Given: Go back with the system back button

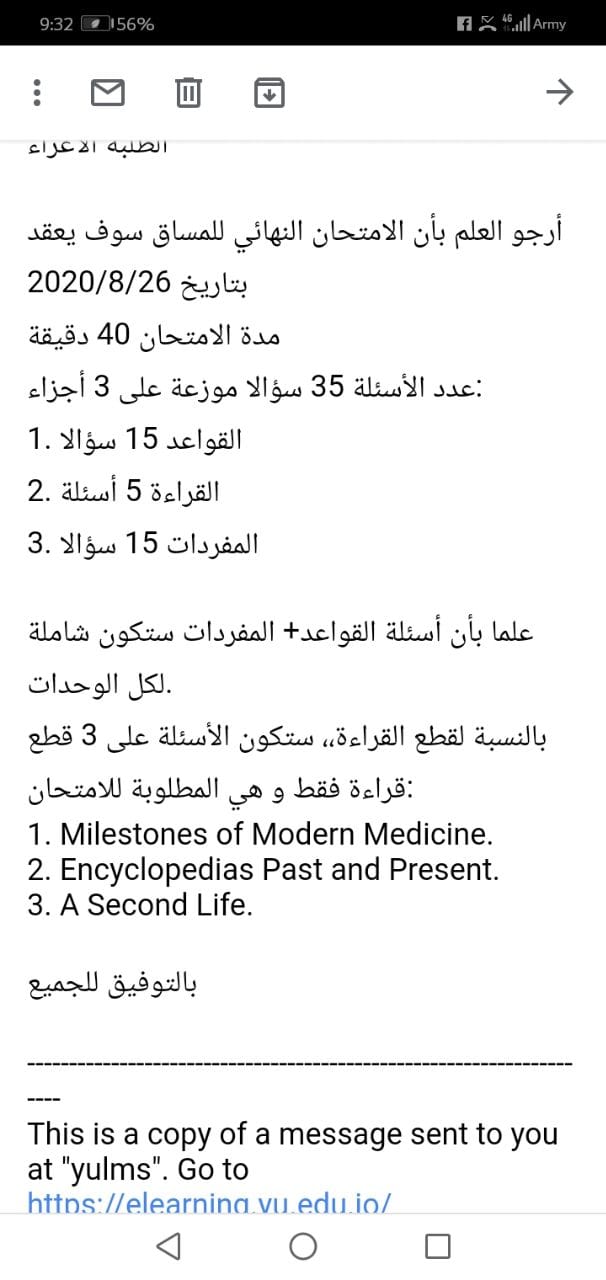Looking at the screenshot, I should (169, 1245).
